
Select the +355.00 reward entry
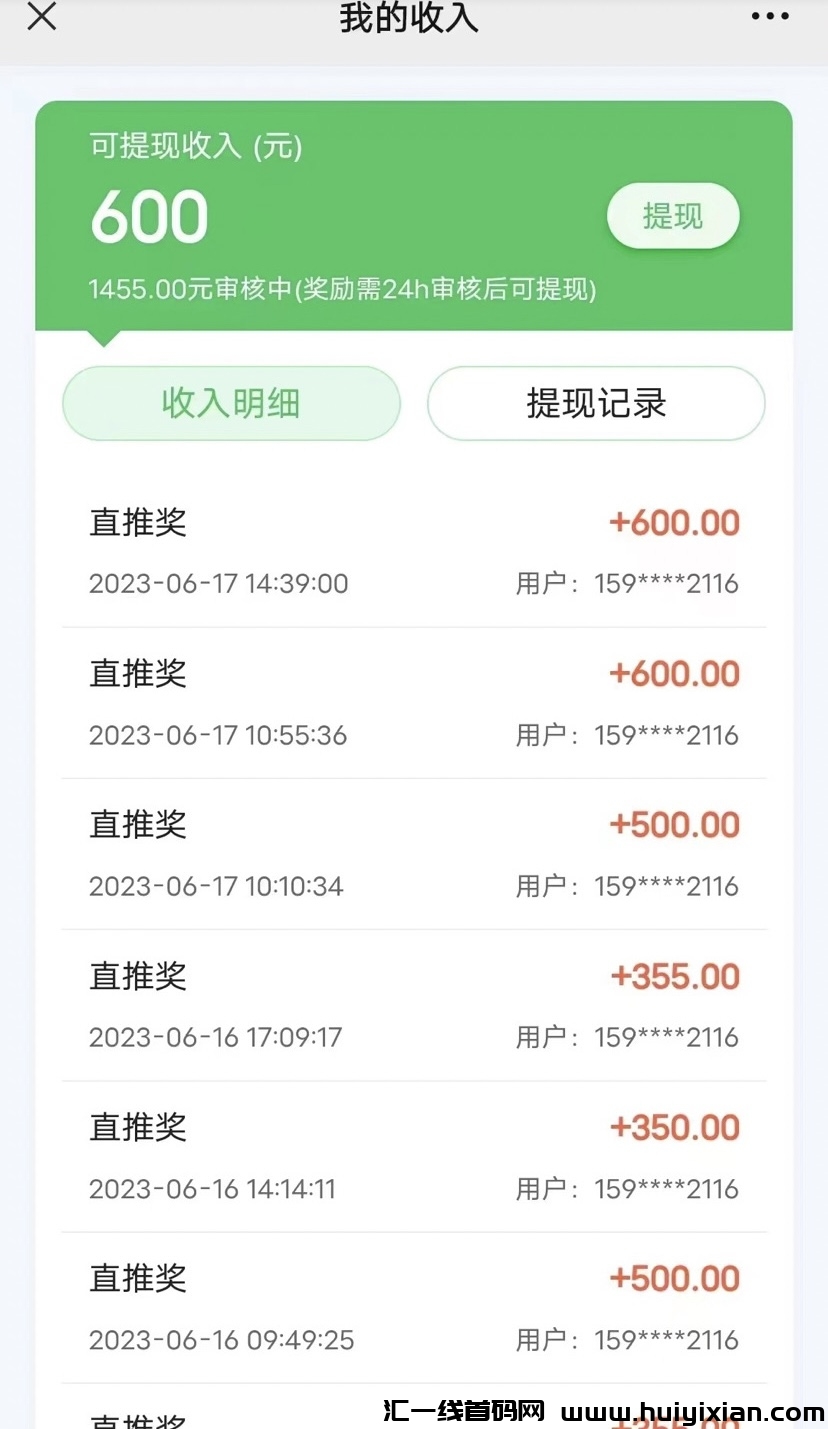[675, 976]
